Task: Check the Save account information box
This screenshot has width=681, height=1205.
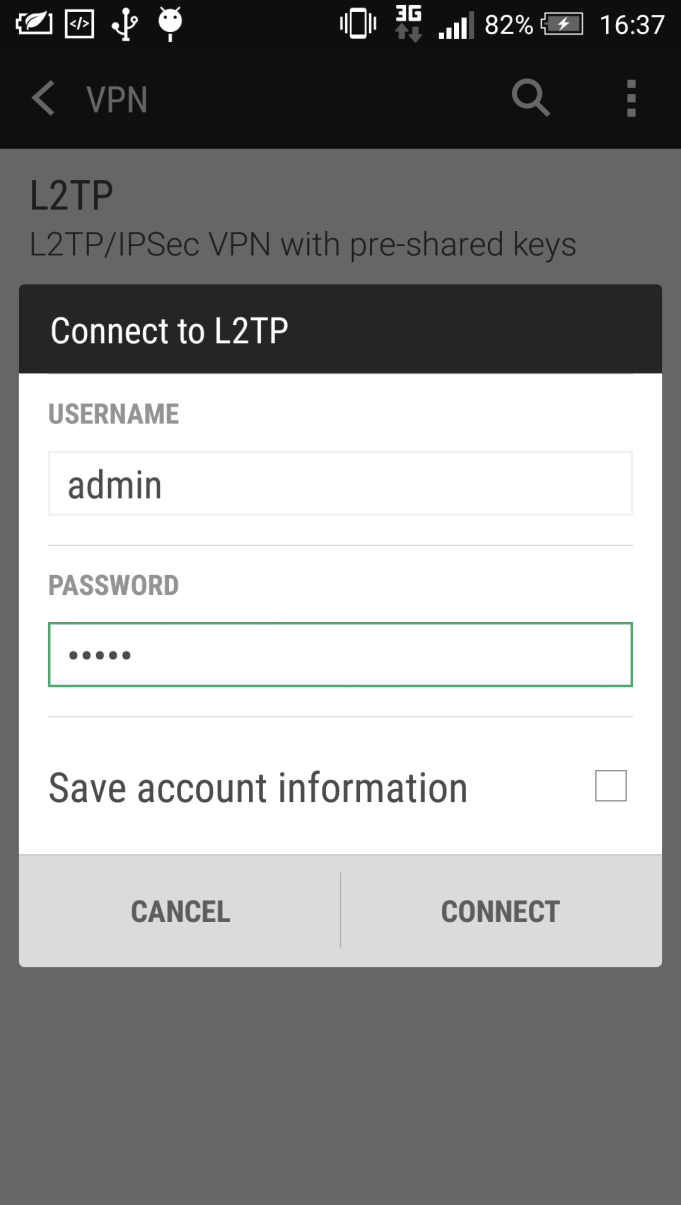Action: [611, 786]
